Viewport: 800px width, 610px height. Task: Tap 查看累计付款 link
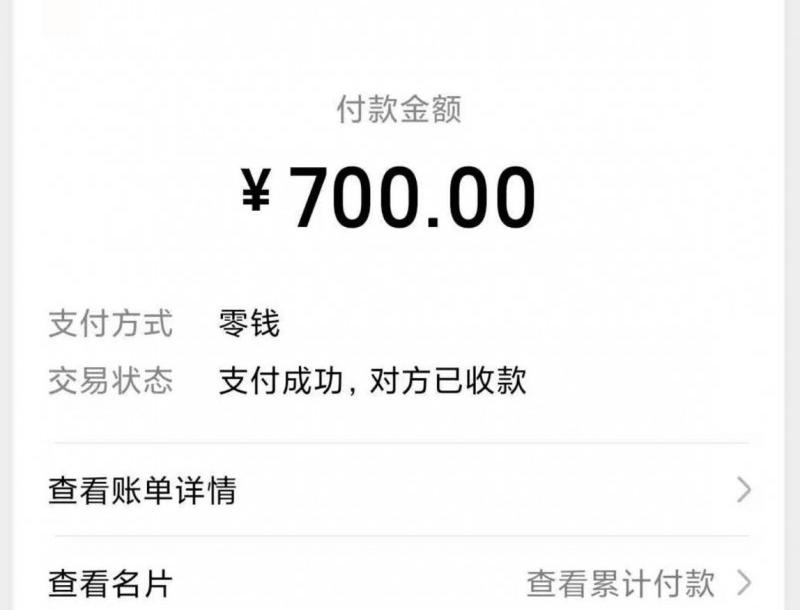[x=622, y=582]
